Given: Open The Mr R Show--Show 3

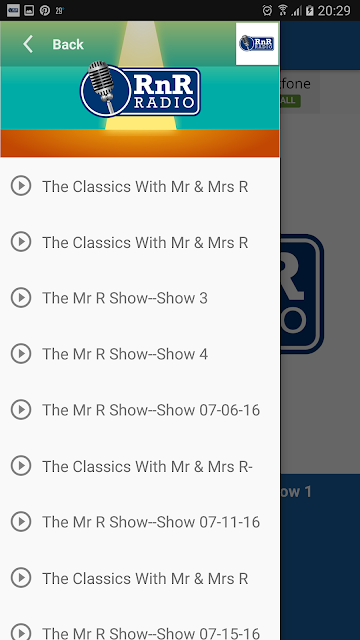Looking at the screenshot, I should click(x=140, y=298).
